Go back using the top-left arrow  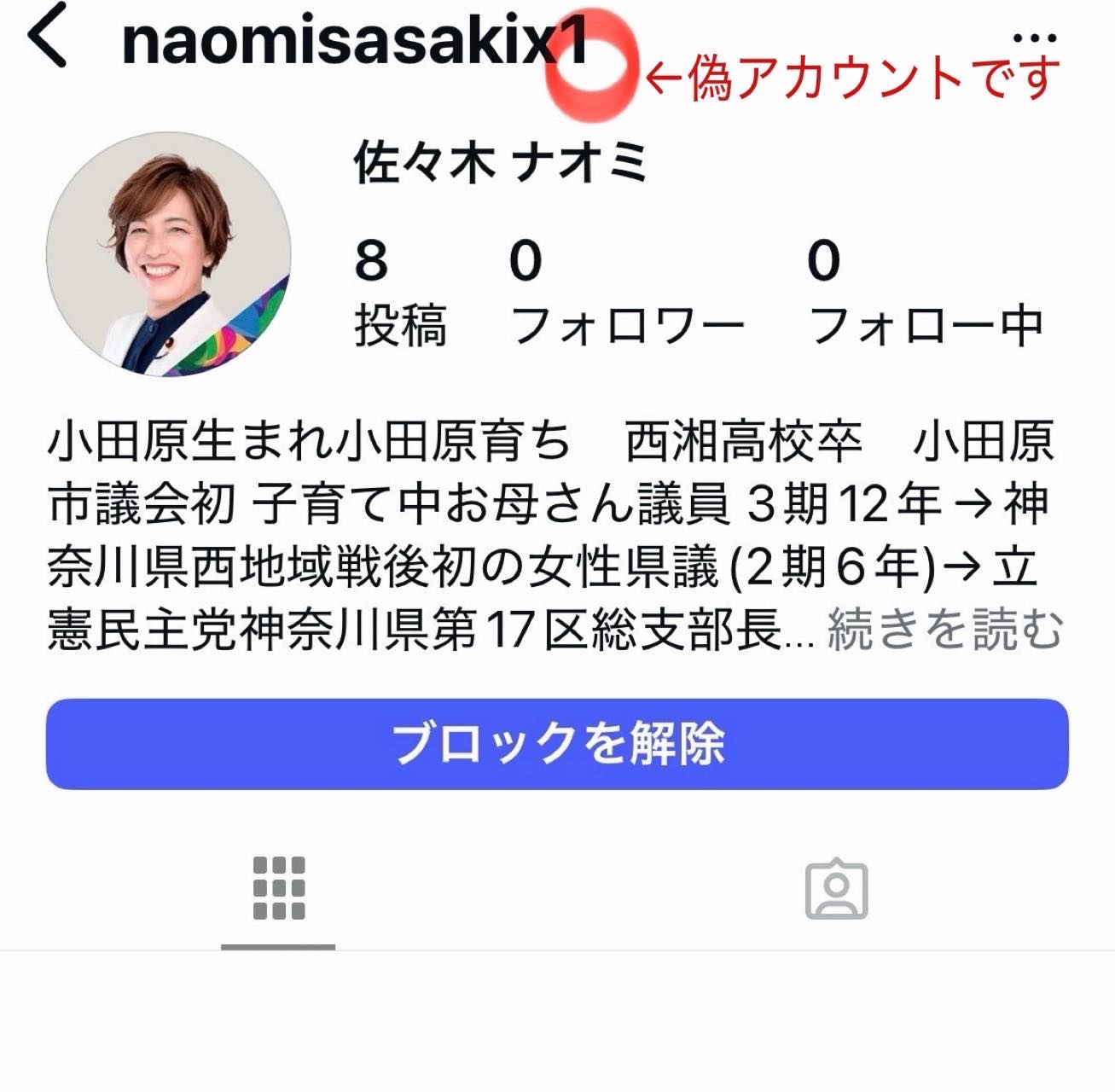[x=46, y=38]
